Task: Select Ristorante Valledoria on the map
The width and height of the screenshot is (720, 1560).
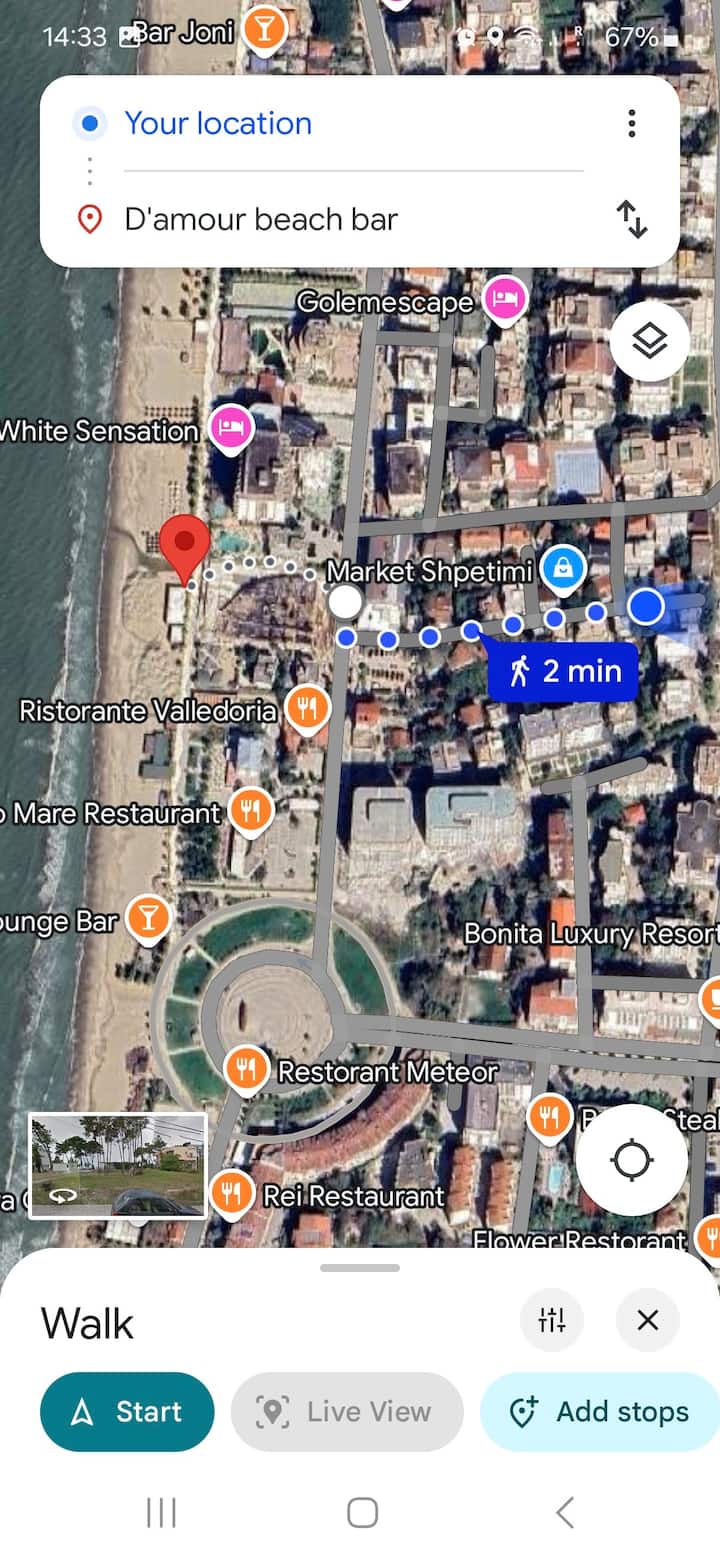Action: (308, 709)
